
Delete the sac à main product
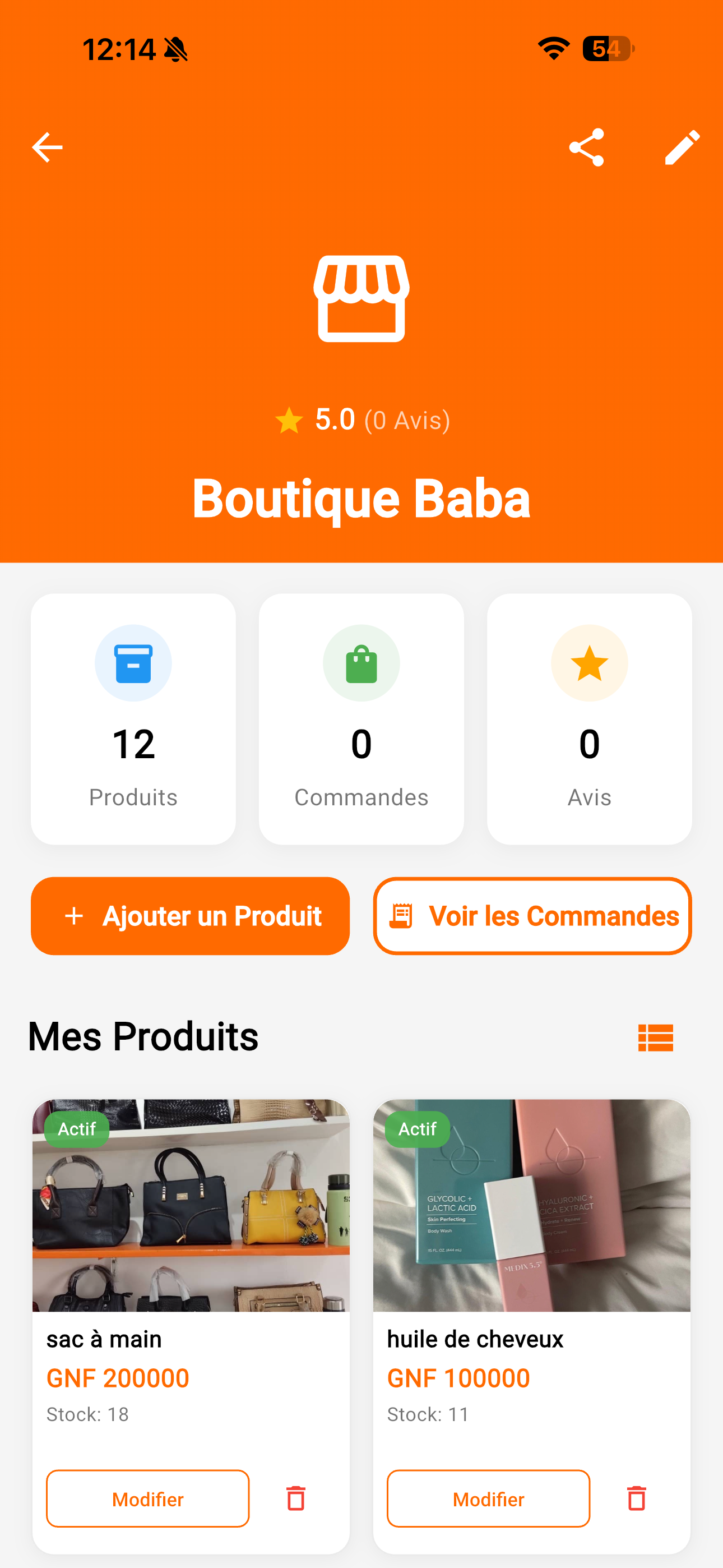[296, 1498]
